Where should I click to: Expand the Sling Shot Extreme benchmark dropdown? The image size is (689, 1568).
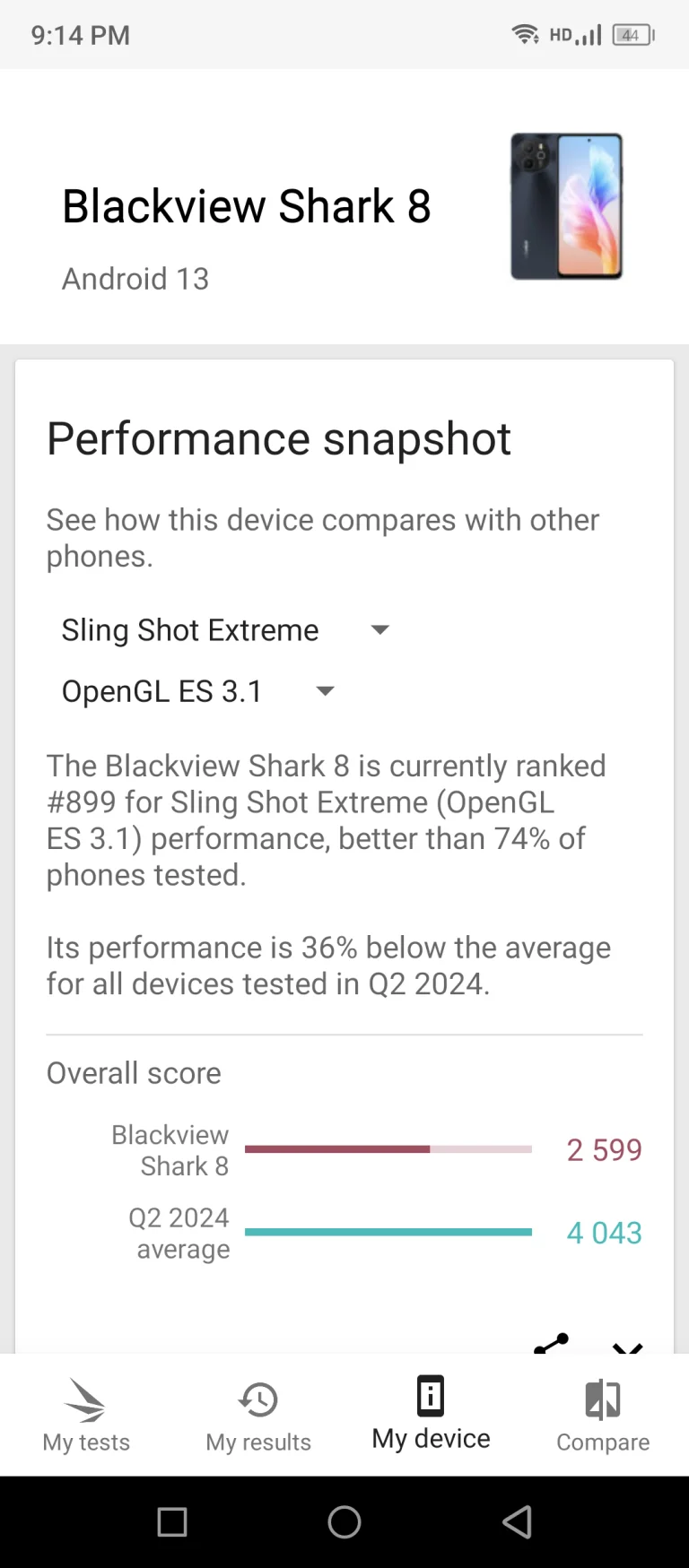379,629
